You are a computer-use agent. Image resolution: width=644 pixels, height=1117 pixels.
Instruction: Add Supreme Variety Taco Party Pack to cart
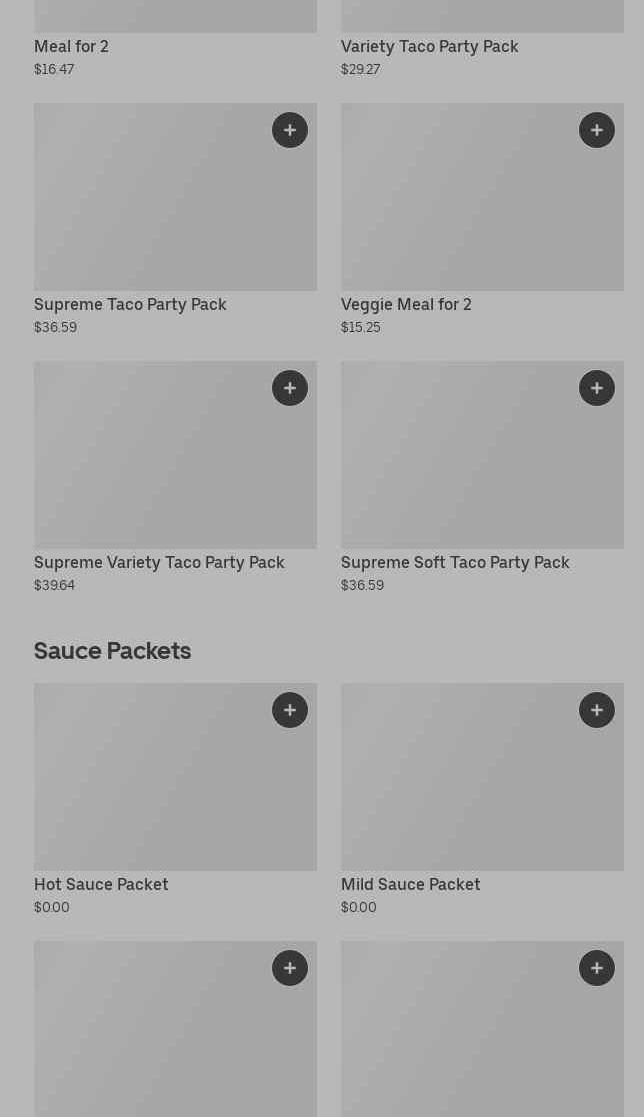290,388
